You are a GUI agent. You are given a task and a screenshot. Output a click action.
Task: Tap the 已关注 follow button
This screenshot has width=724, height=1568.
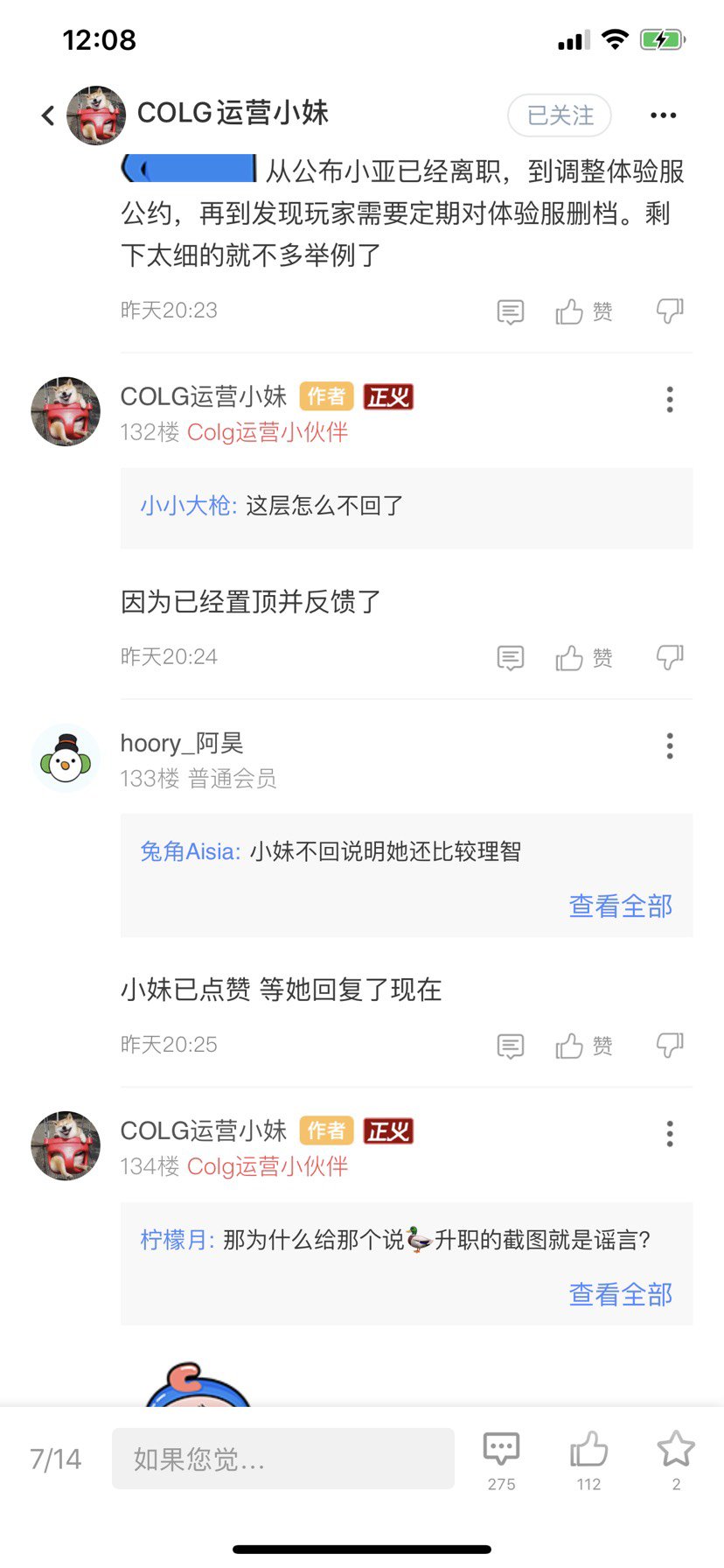[x=560, y=115]
